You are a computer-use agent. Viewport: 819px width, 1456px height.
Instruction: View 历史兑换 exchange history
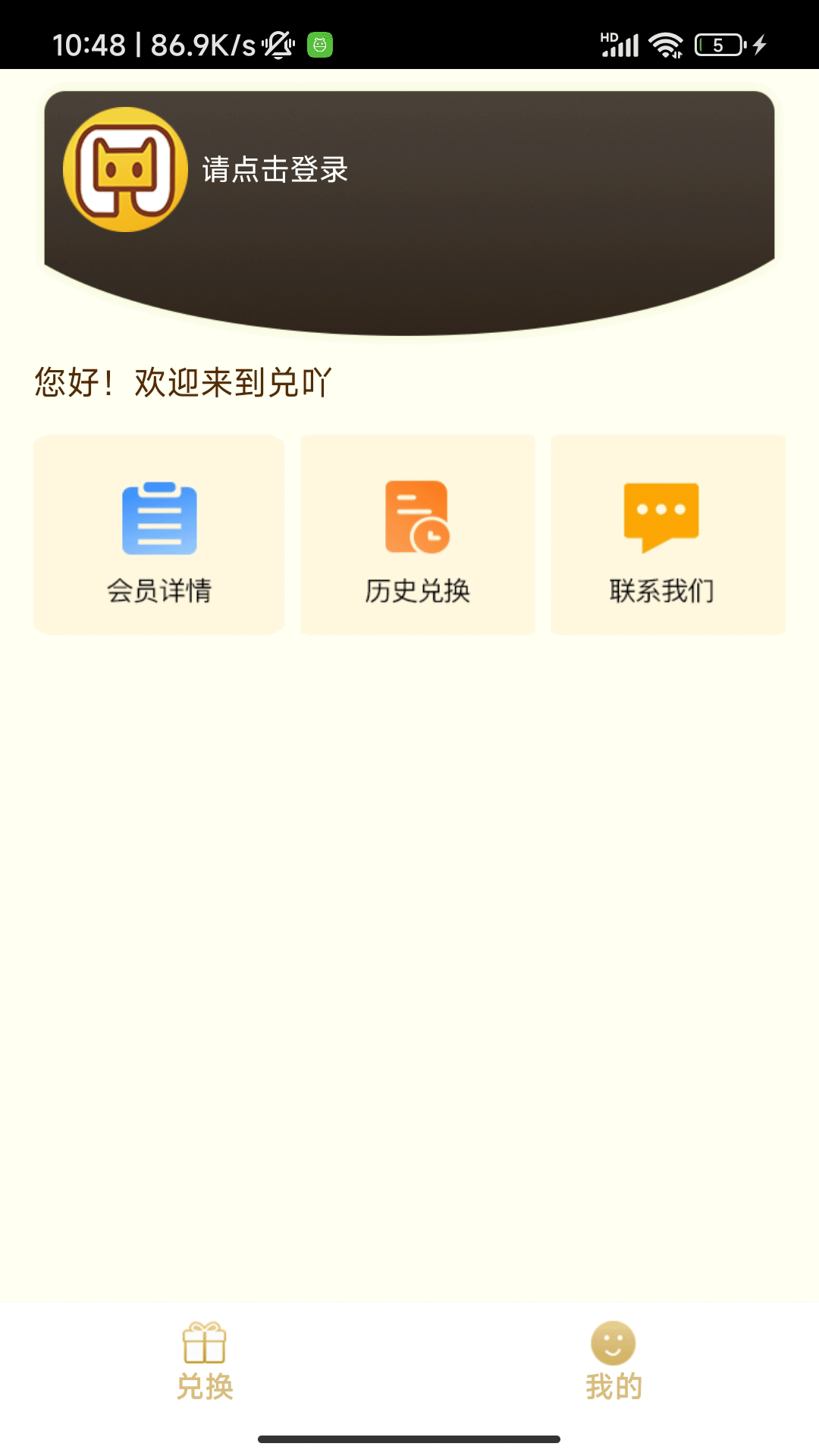coord(418,535)
